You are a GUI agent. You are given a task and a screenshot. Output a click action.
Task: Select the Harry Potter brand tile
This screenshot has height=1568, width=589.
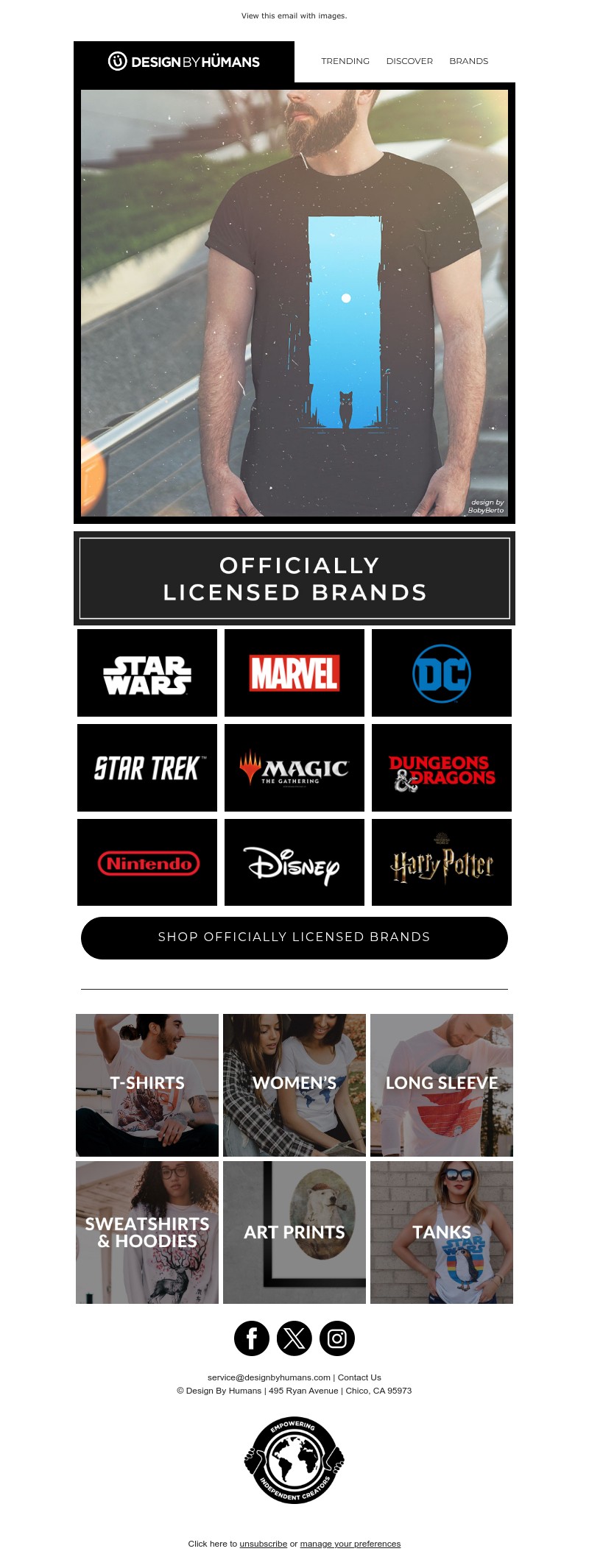[x=442, y=862]
